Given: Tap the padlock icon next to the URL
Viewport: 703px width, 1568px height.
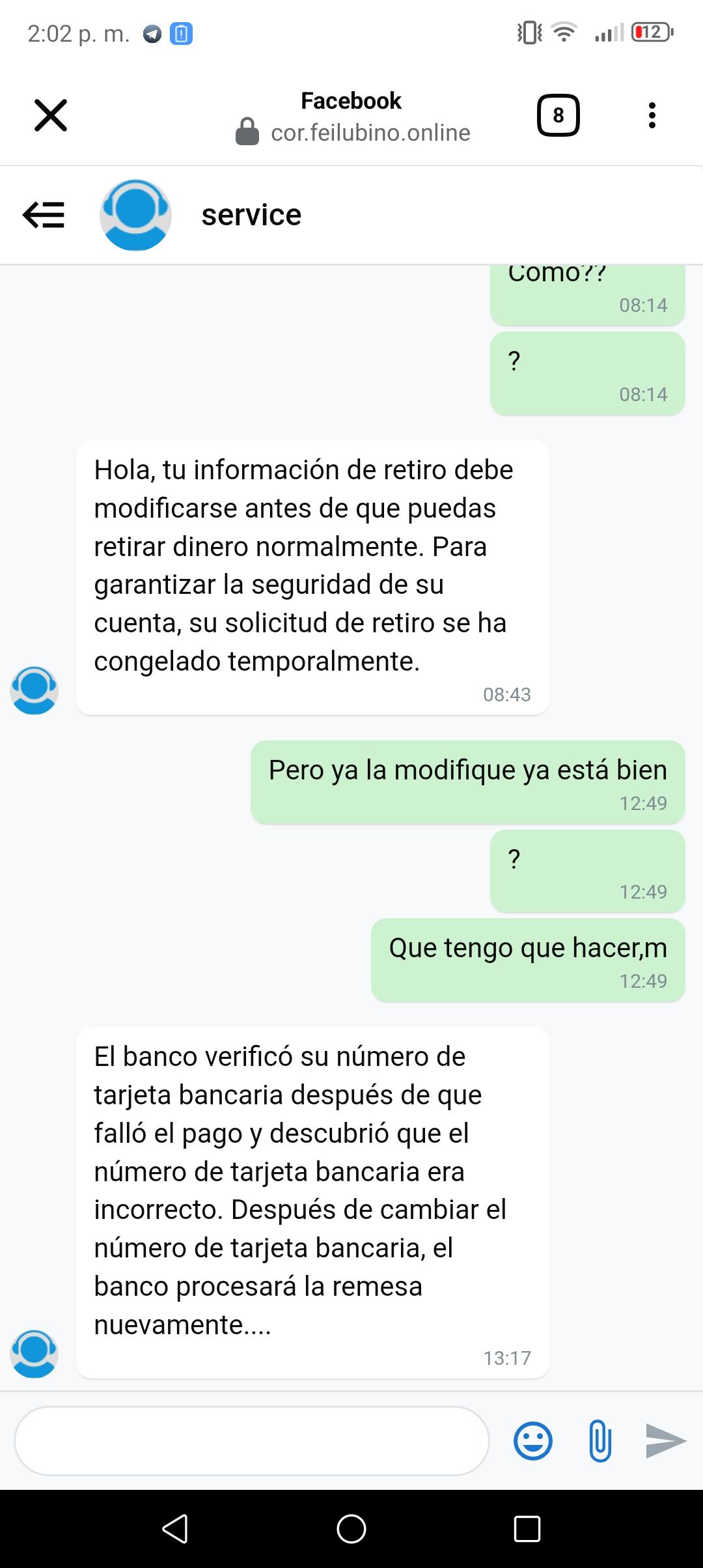Looking at the screenshot, I should click(247, 132).
